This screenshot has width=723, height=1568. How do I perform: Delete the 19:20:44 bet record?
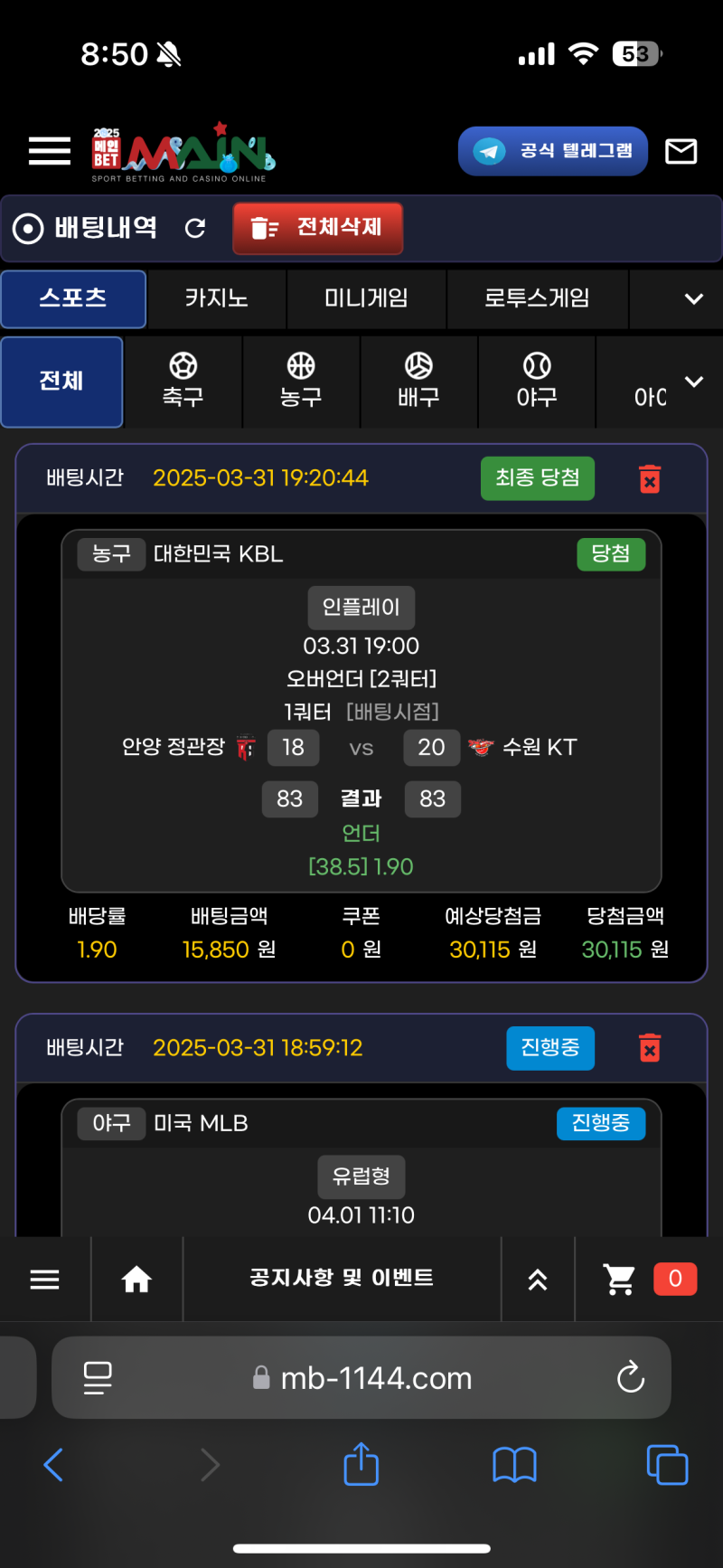[650, 478]
